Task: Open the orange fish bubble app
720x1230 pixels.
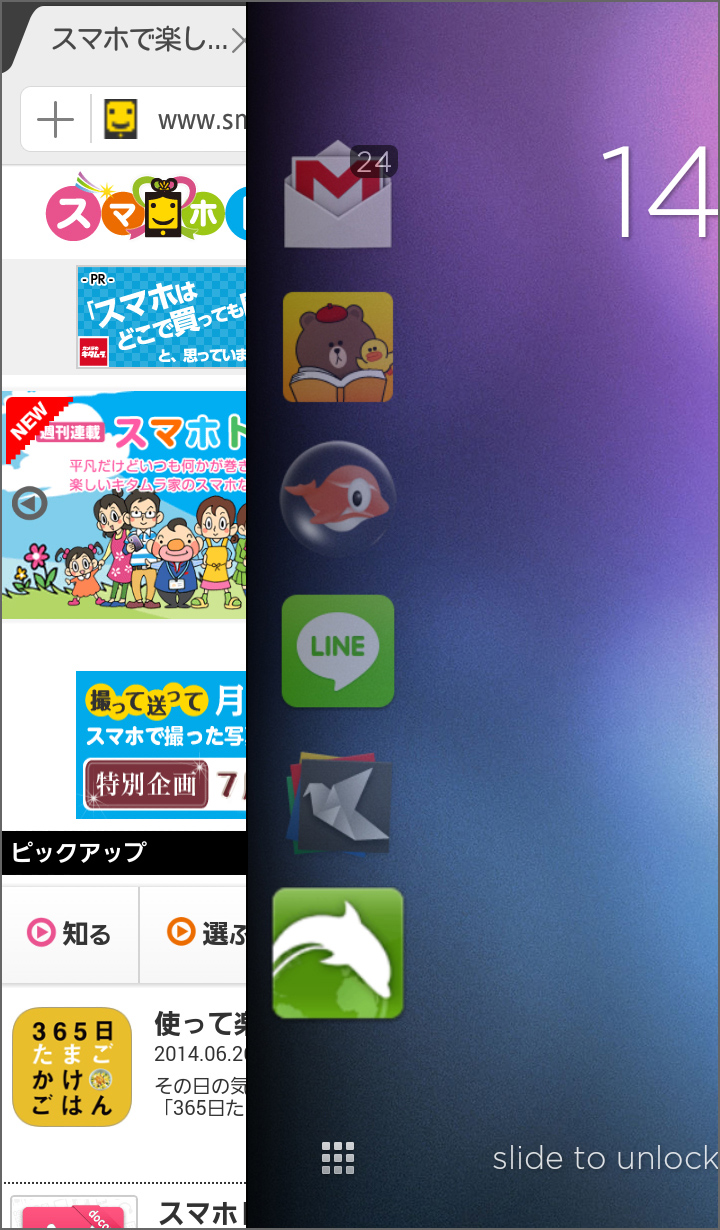Action: 338,498
